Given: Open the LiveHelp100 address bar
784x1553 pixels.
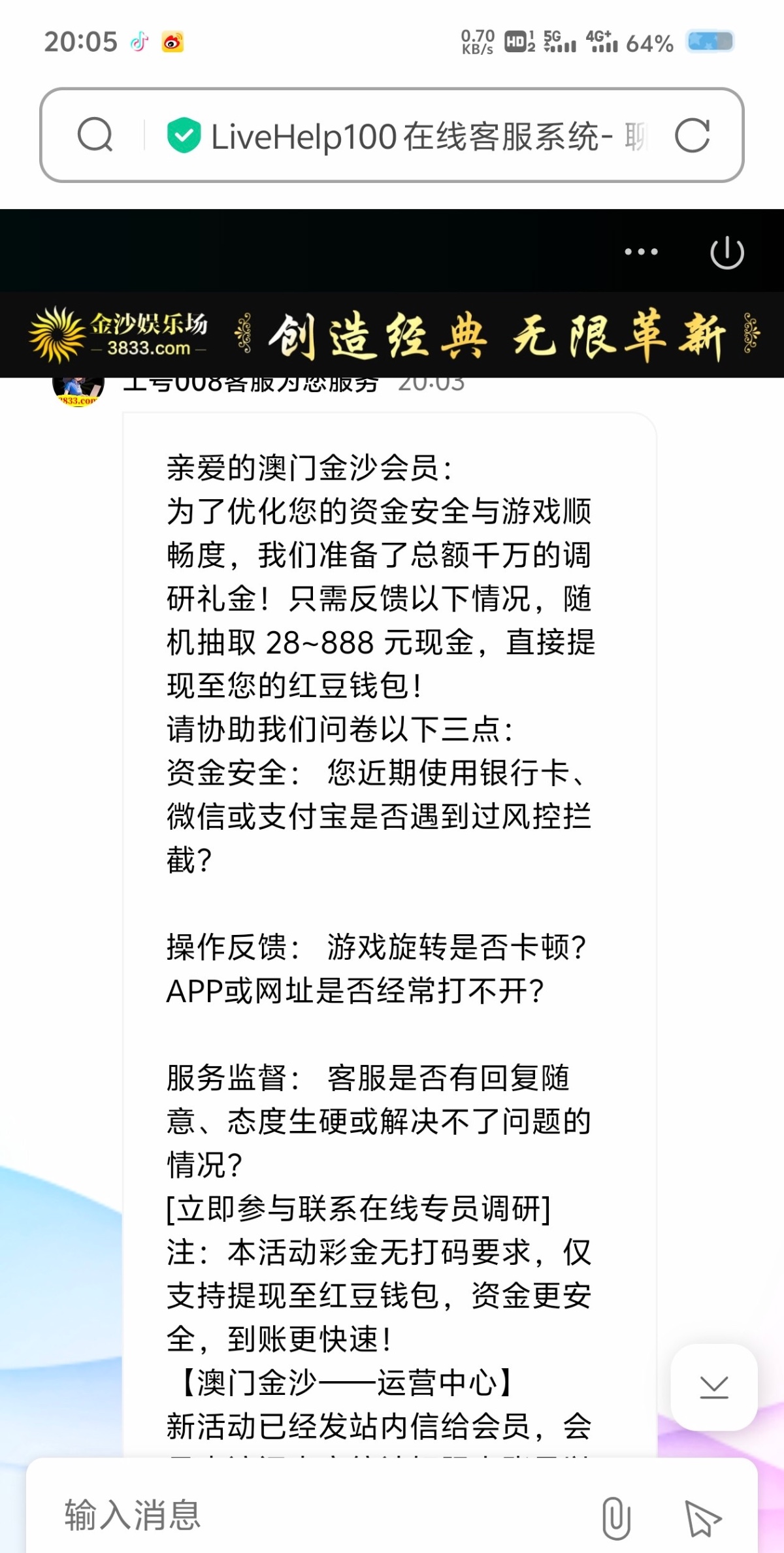Looking at the screenshot, I should click(405, 136).
